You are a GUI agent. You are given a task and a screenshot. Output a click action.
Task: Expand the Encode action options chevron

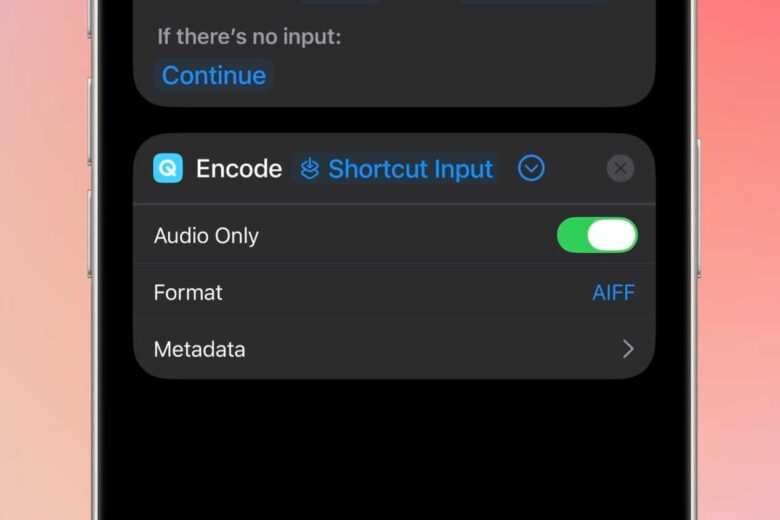(x=532, y=169)
